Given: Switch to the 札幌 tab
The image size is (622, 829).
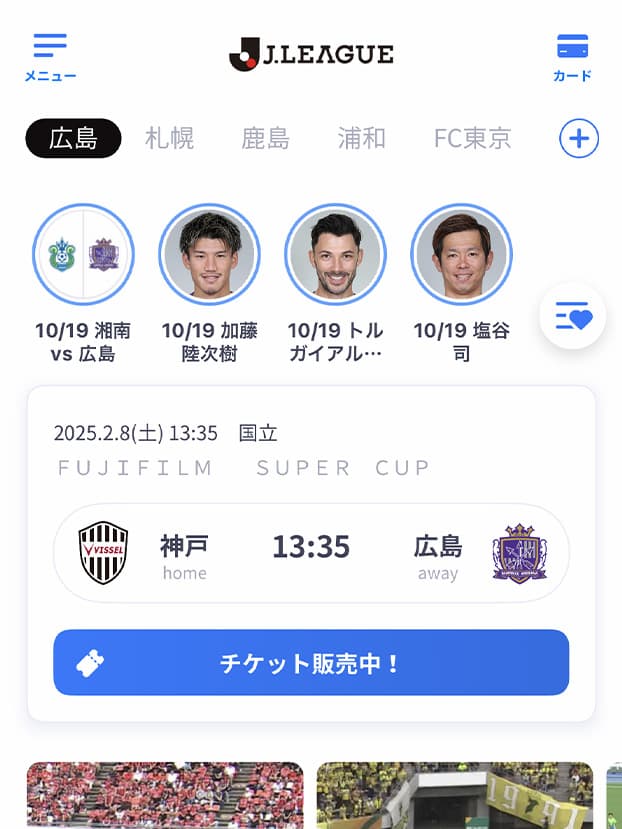Looking at the screenshot, I should click(169, 138).
